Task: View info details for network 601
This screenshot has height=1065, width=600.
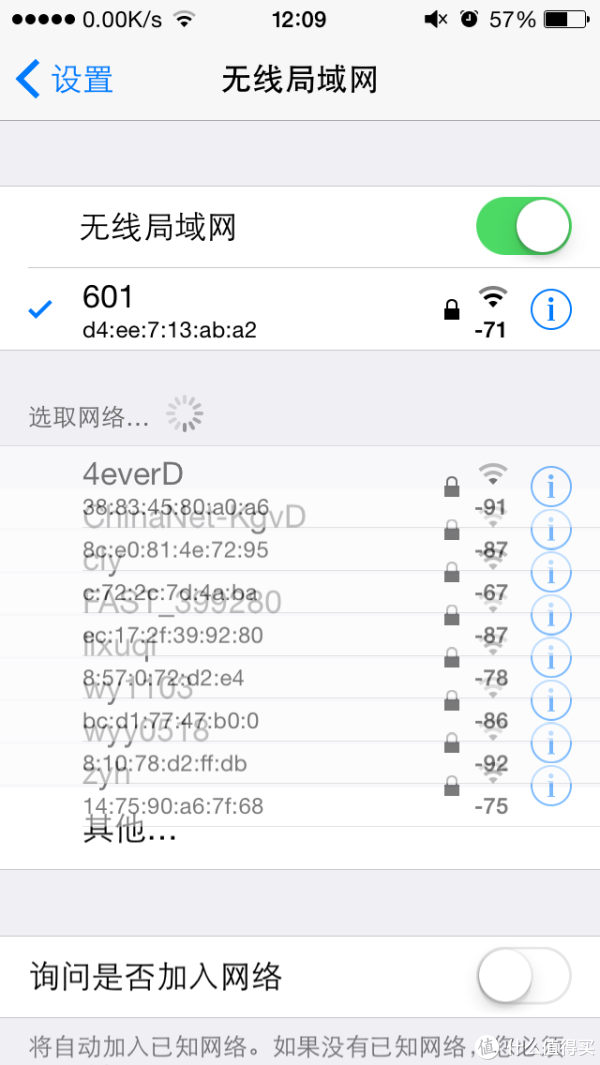Action: 550,310
